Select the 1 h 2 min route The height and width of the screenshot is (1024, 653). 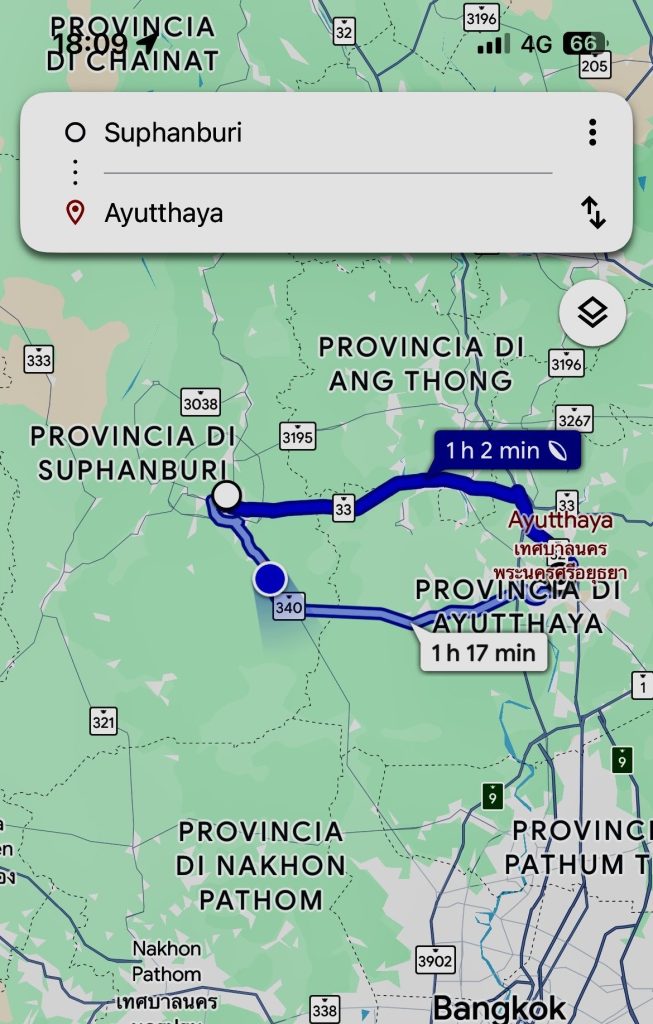click(506, 451)
